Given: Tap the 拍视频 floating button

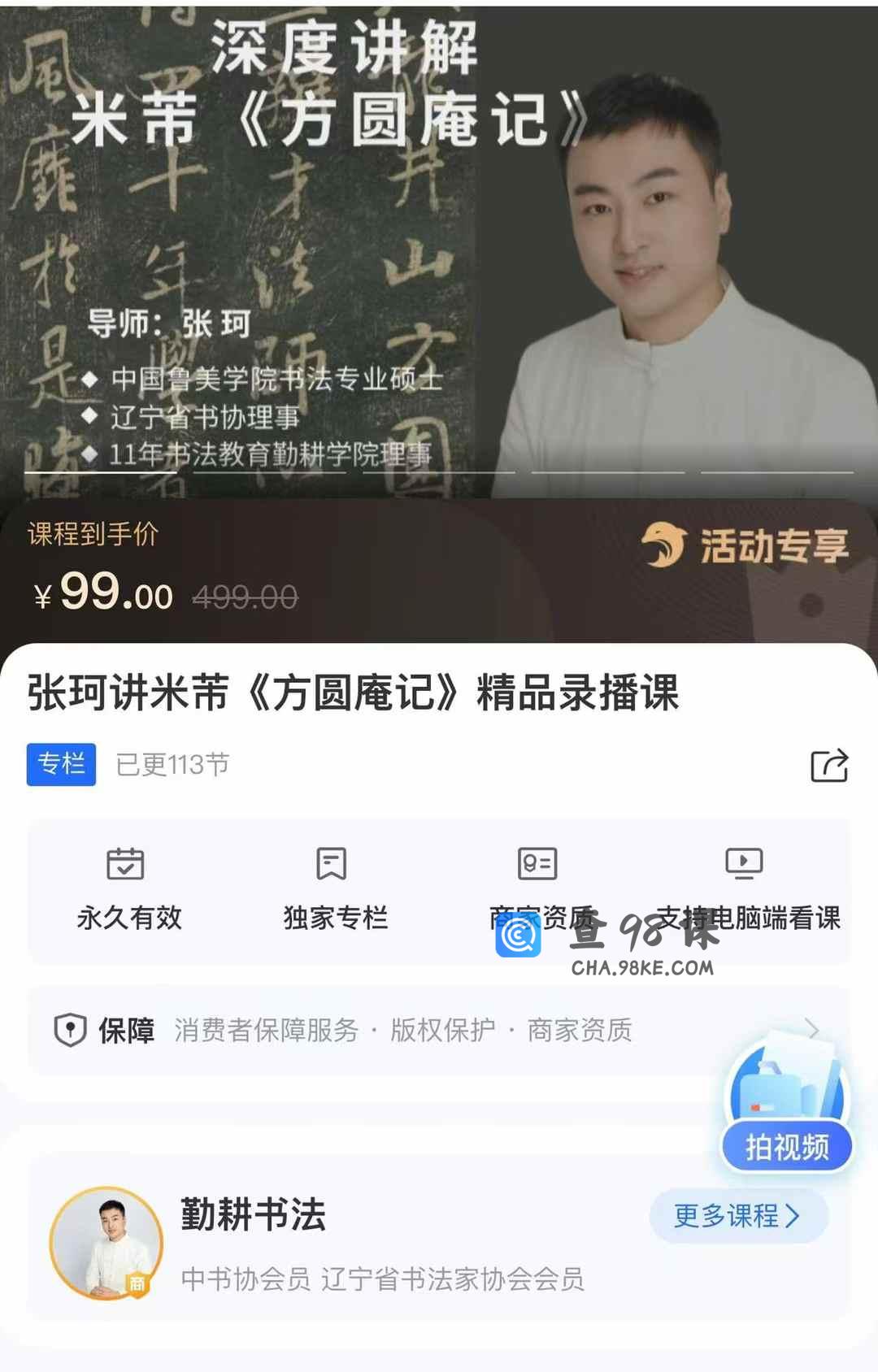Looking at the screenshot, I should coord(786,1146).
